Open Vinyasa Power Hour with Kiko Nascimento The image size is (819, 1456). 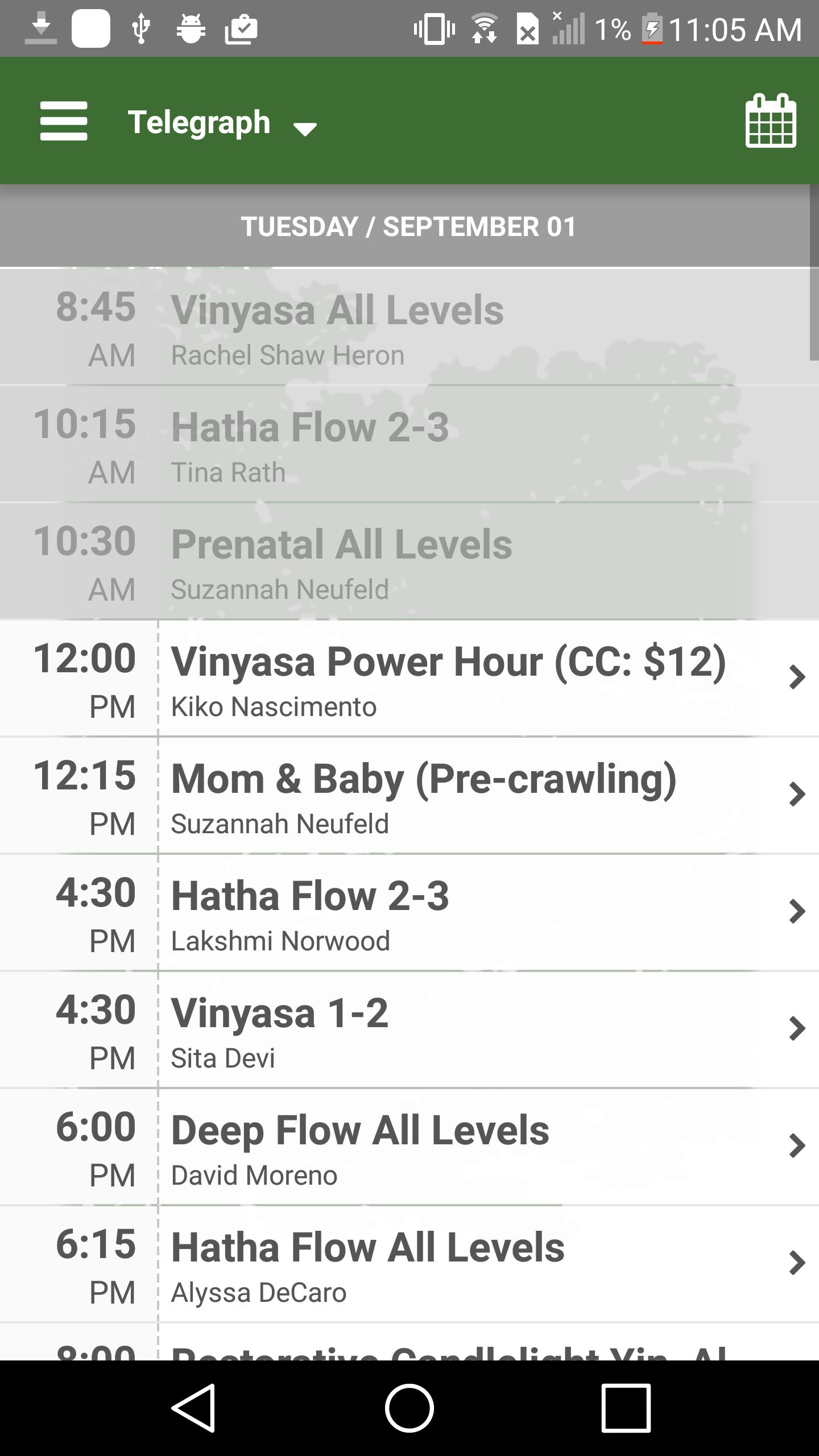pos(409,679)
